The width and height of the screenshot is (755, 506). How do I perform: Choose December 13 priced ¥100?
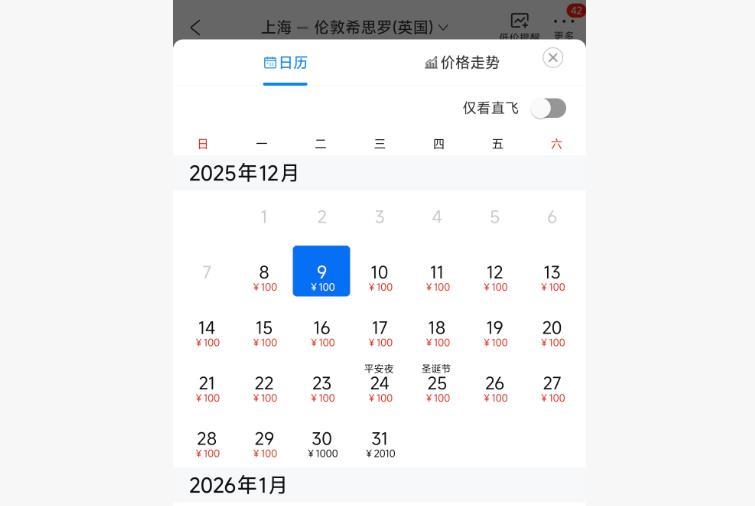point(552,277)
